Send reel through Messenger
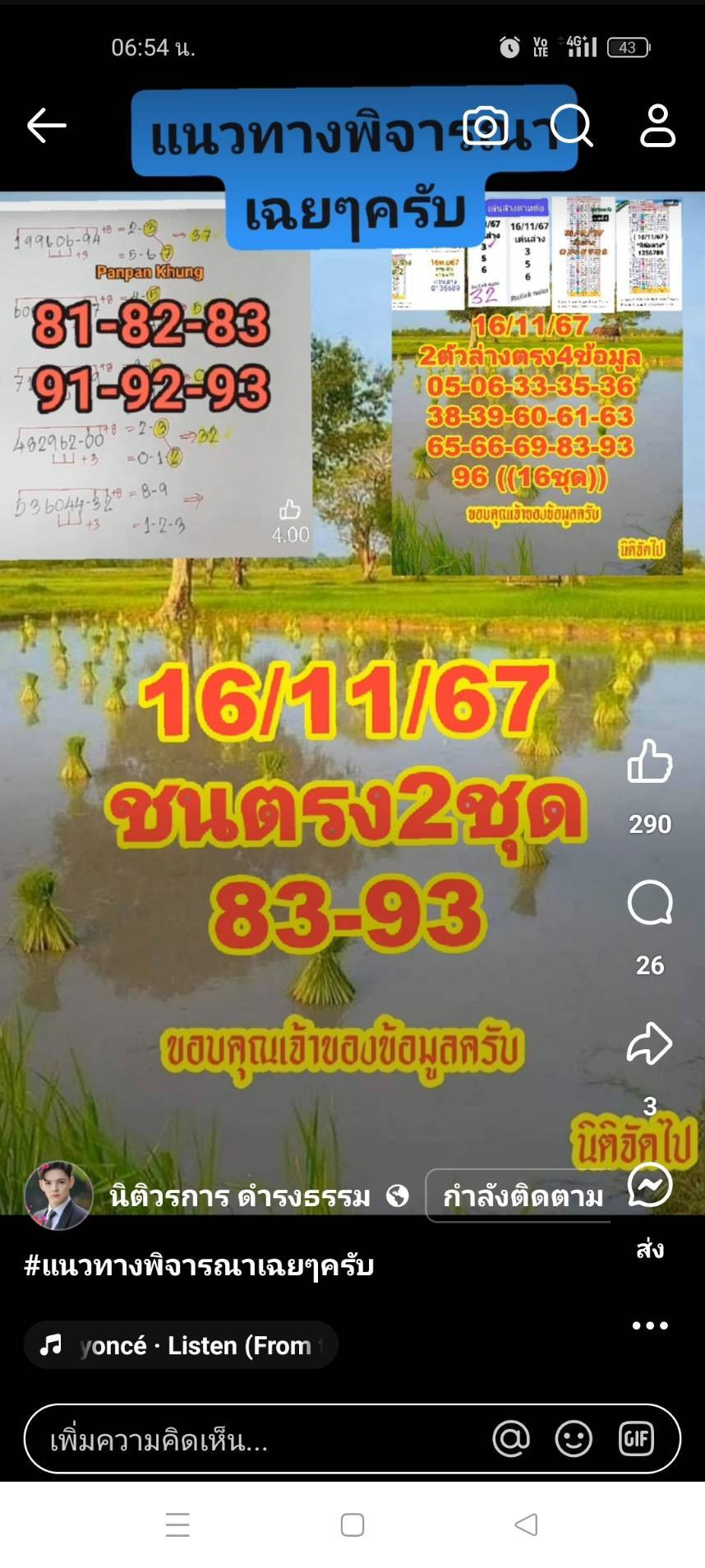Screen dimensions: 705x1568 click(649, 1186)
